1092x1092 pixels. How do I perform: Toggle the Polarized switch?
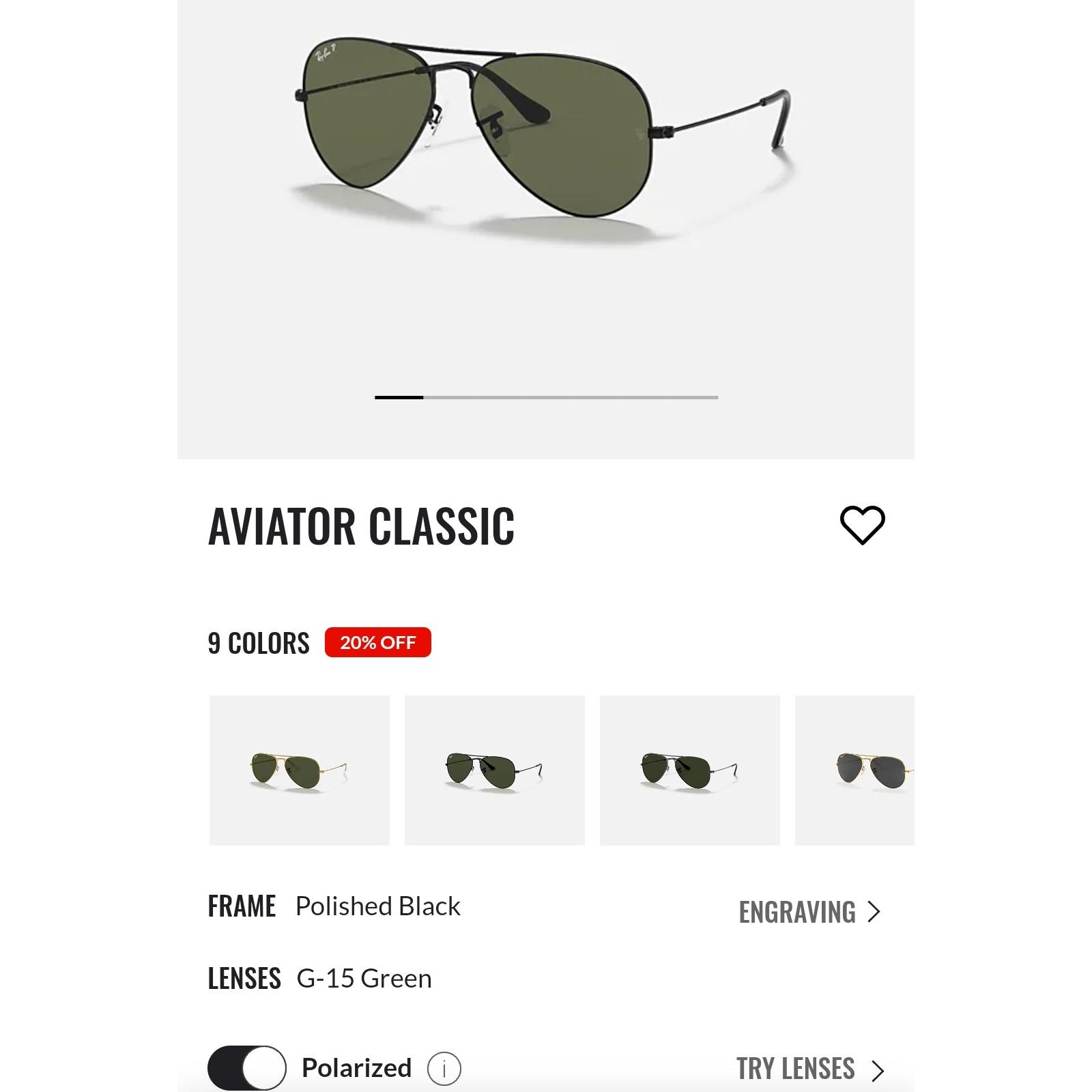click(x=246, y=1067)
